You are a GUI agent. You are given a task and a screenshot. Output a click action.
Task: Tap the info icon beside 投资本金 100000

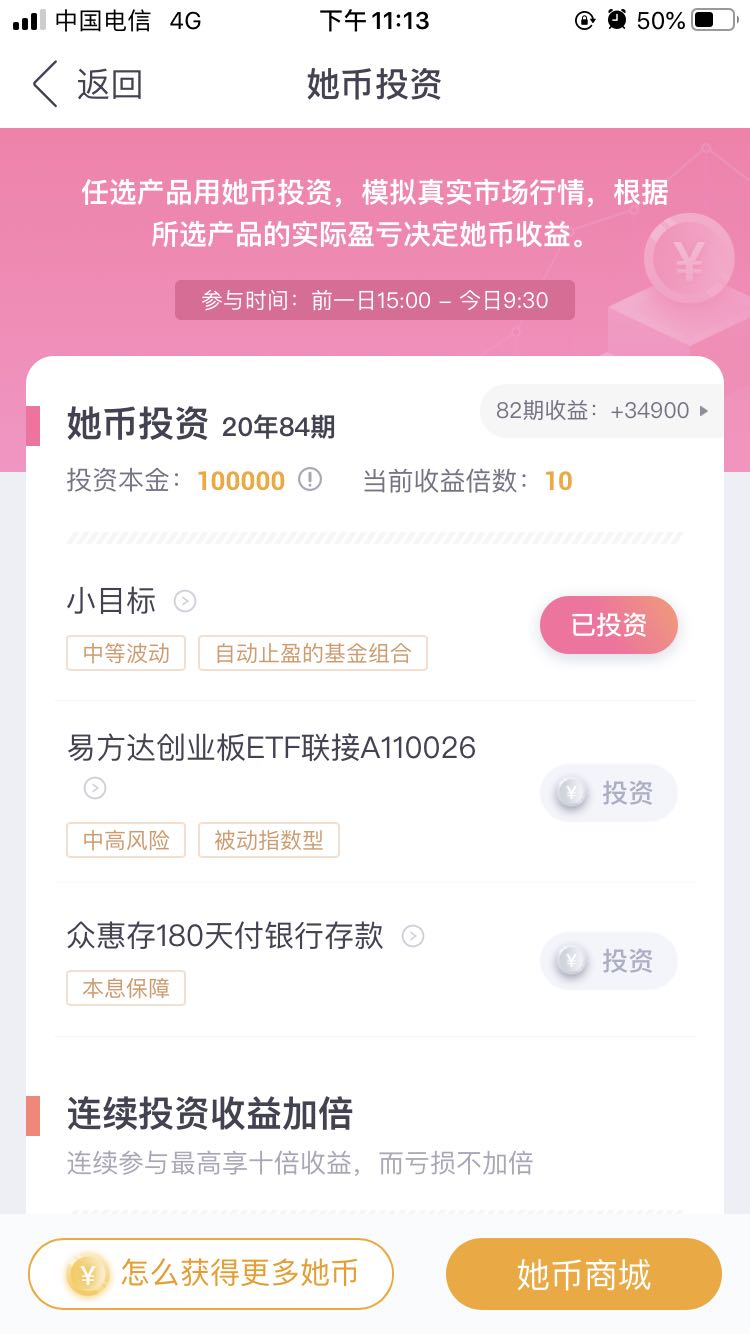[x=311, y=480]
